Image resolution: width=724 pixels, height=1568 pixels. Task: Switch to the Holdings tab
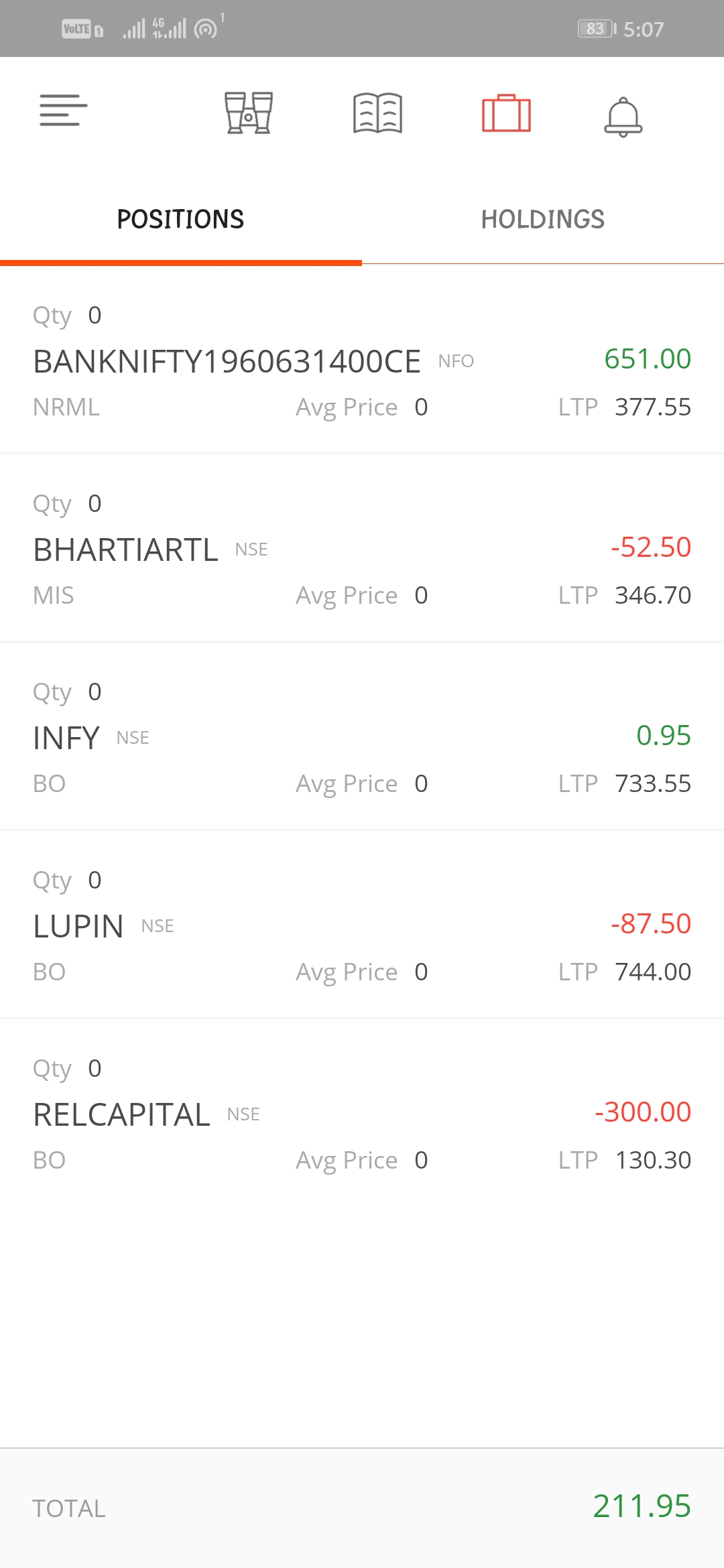point(543,219)
